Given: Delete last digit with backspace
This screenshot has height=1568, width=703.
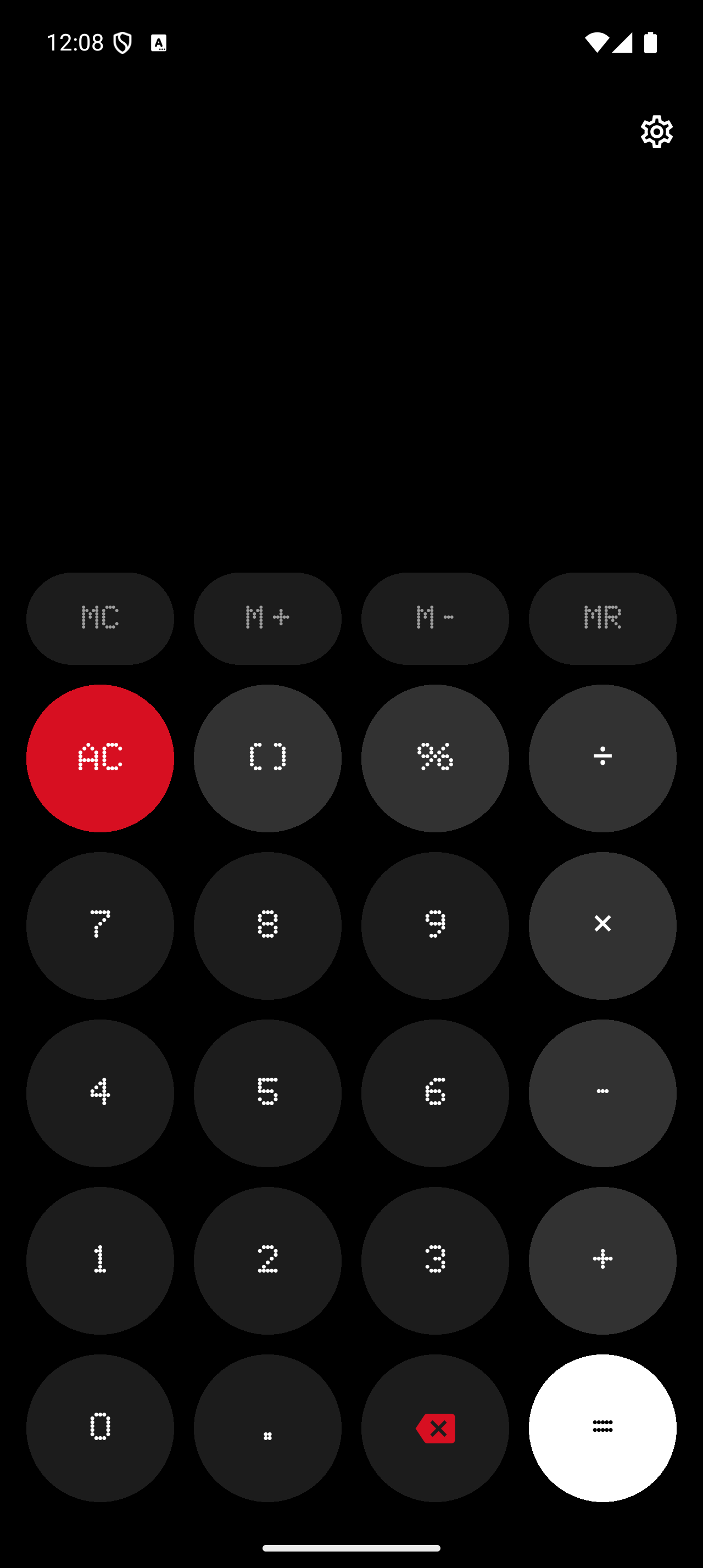Looking at the screenshot, I should coord(434,1427).
